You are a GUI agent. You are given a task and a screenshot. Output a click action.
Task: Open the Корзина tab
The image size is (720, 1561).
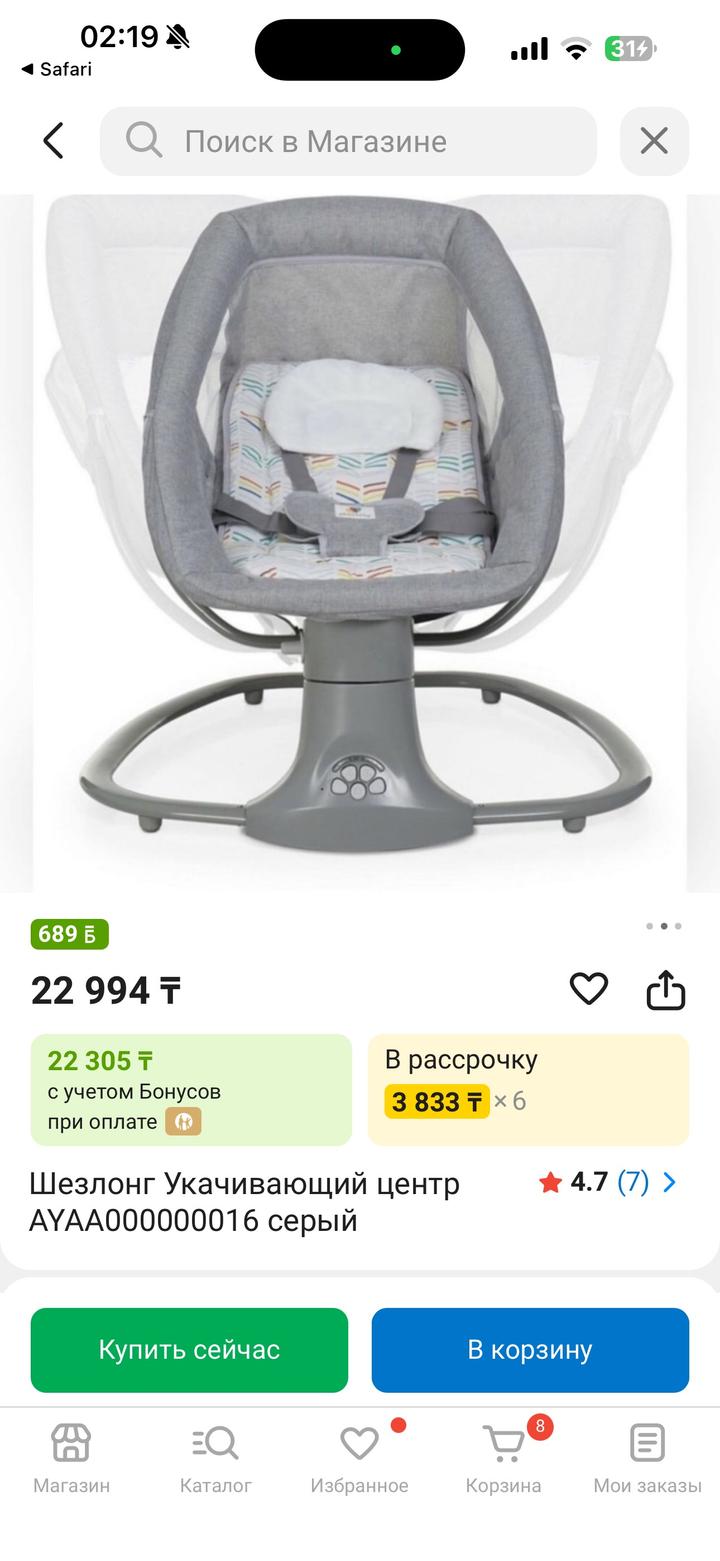click(503, 1459)
